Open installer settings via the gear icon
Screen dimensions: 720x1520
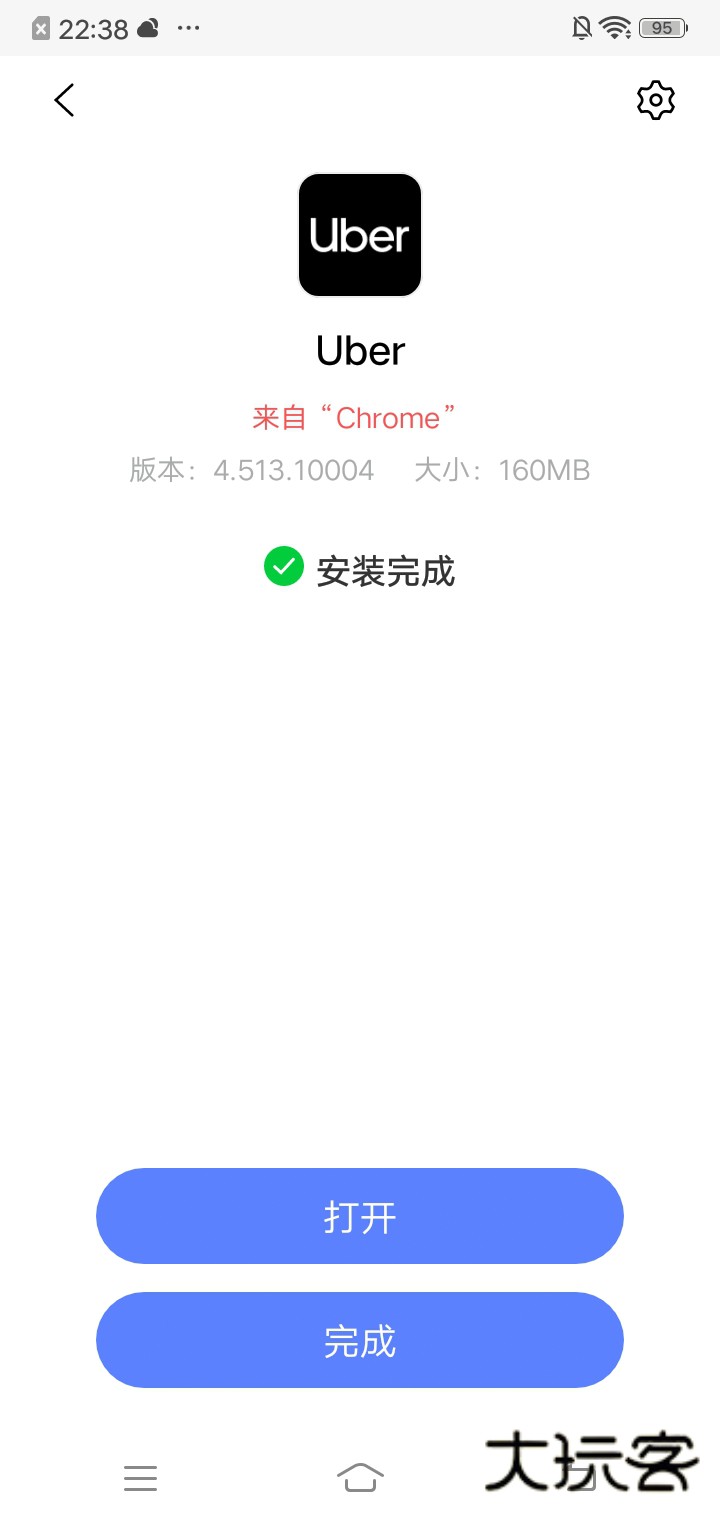655,100
